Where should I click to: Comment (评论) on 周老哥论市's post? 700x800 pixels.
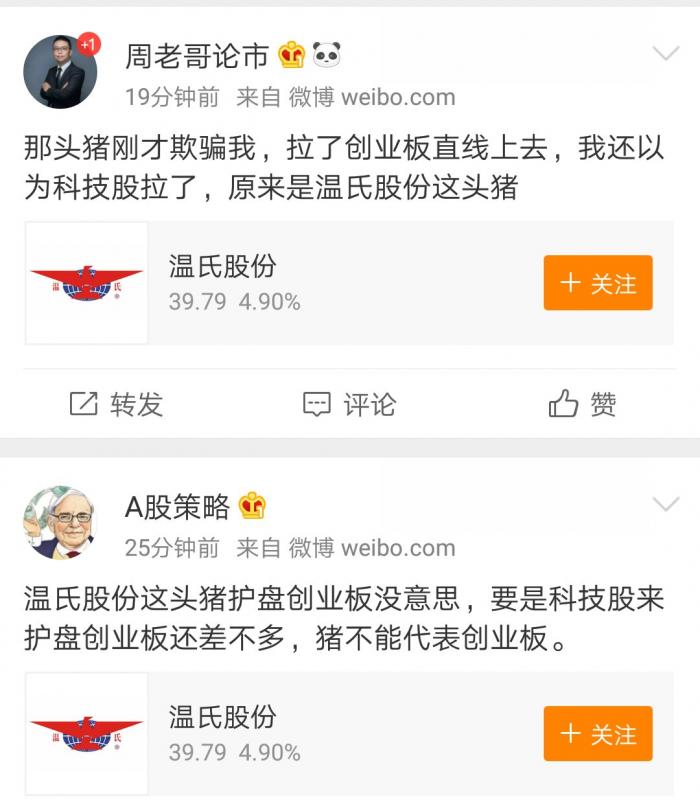pyautogui.click(x=349, y=404)
